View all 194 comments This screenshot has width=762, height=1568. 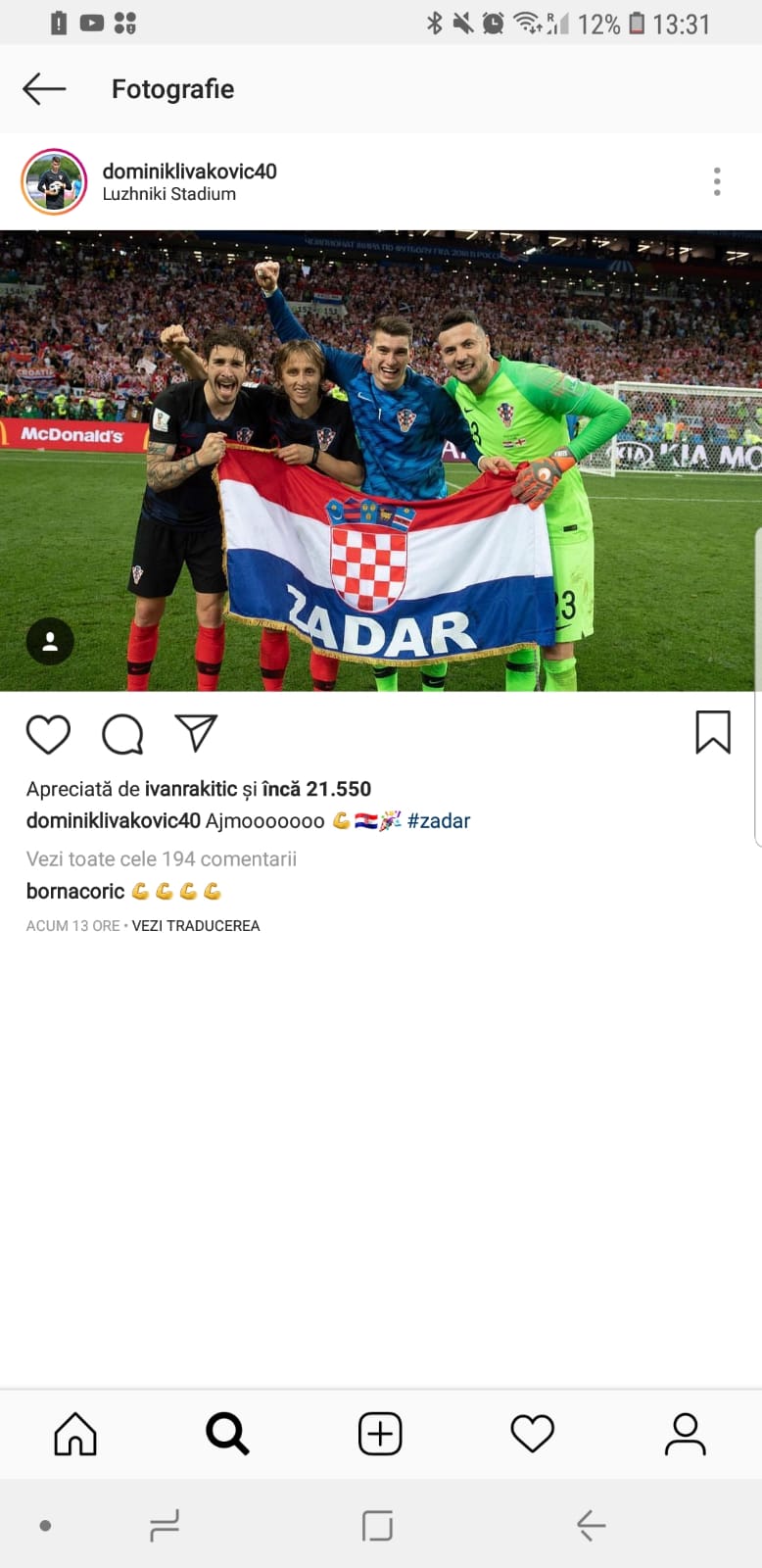pyautogui.click(x=162, y=858)
